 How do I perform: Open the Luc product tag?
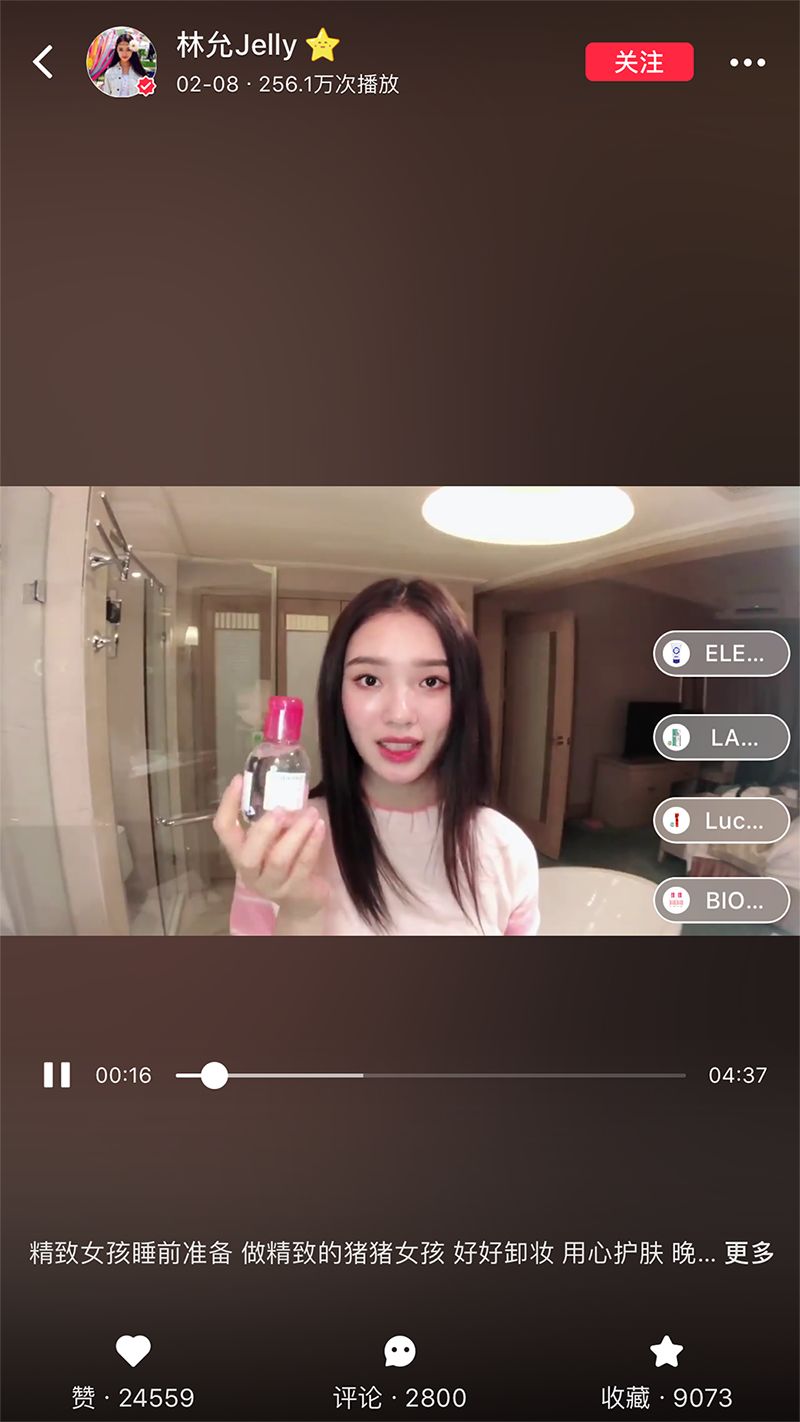click(x=721, y=821)
